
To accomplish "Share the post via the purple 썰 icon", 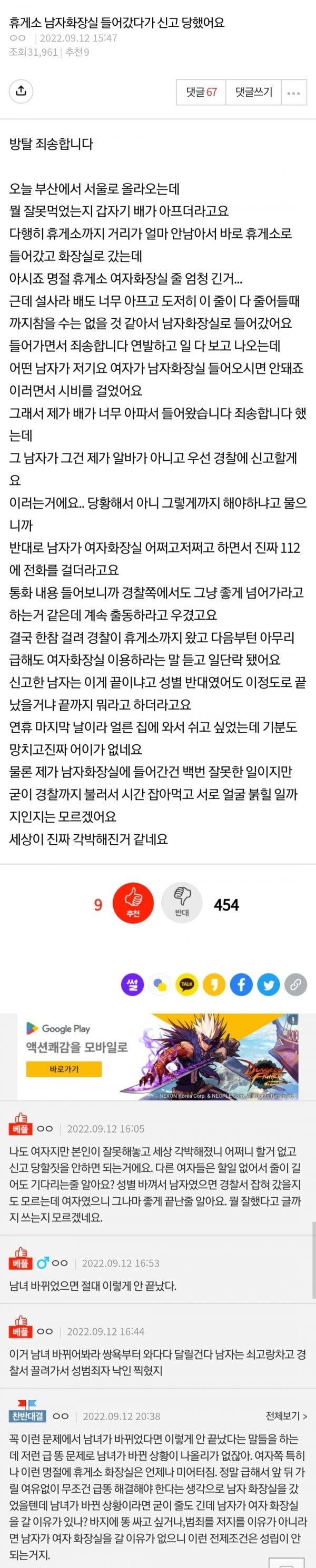I will point(133,984).
